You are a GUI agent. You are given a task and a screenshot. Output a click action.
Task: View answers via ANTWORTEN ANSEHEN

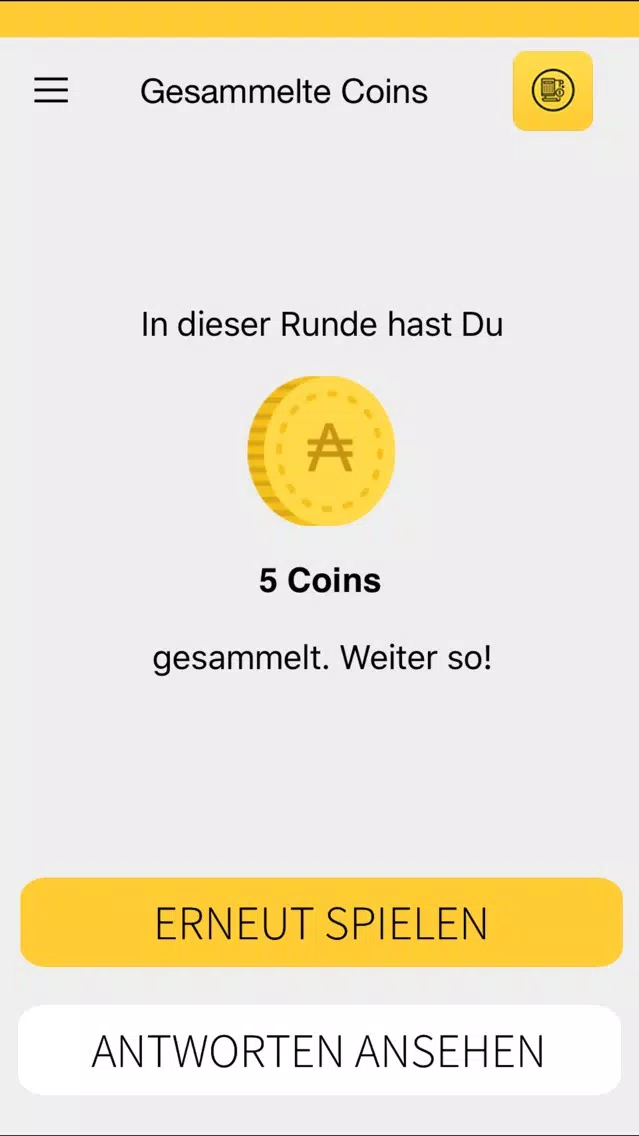pyautogui.click(x=319, y=1051)
